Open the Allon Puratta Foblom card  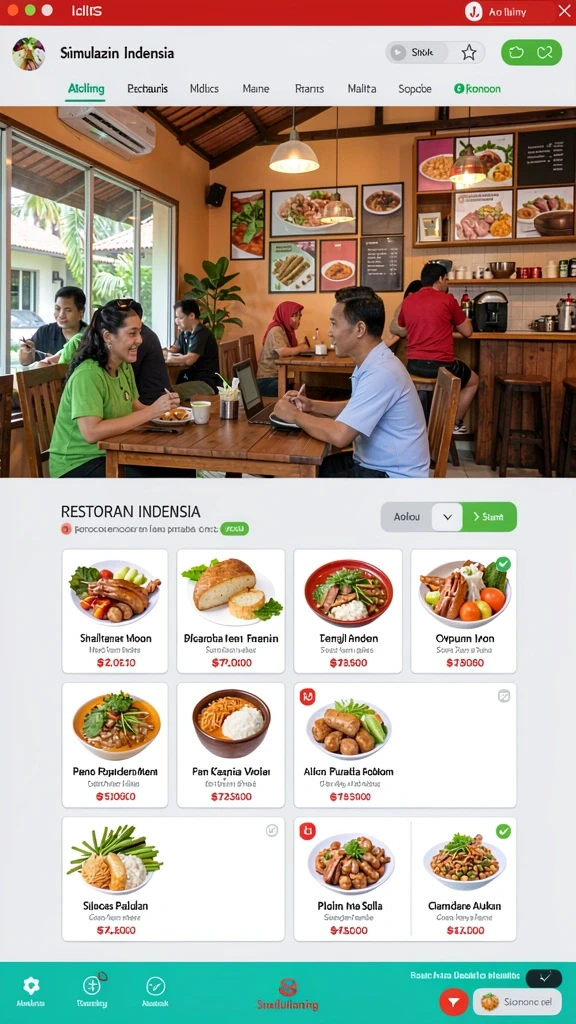[x=405, y=745]
